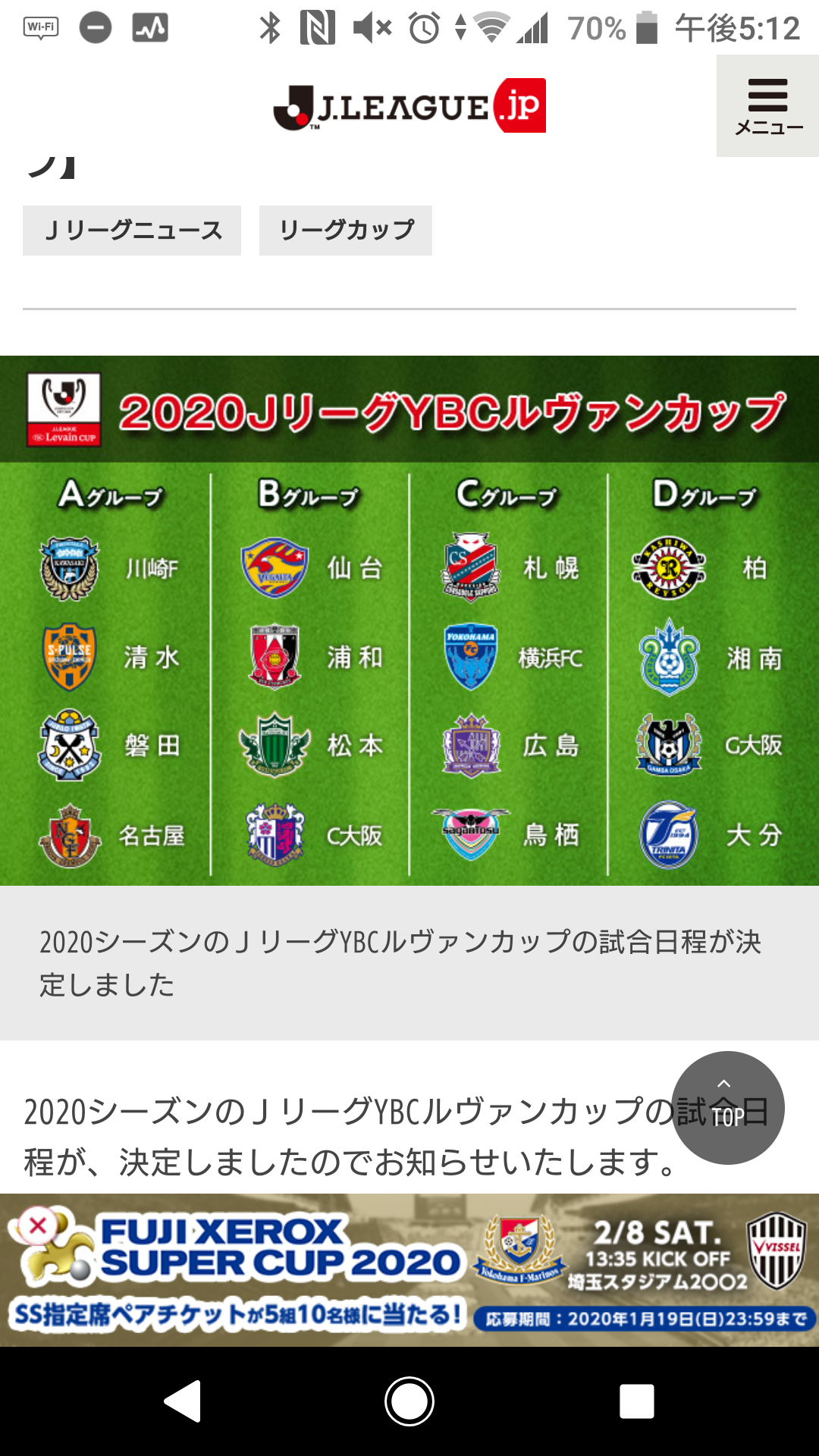Select the リーグカップ tag
Screen dimensions: 819x1456
click(x=346, y=231)
